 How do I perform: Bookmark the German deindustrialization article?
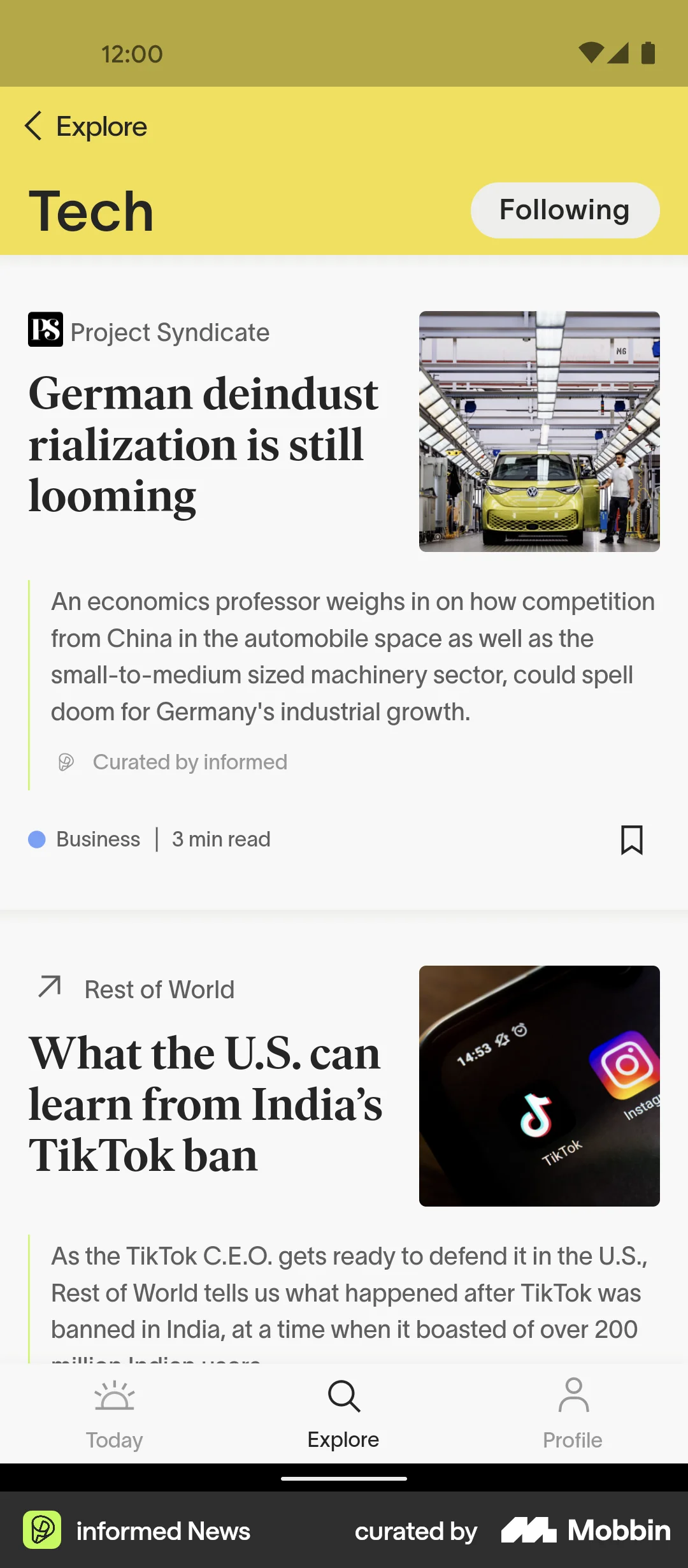pos(632,840)
